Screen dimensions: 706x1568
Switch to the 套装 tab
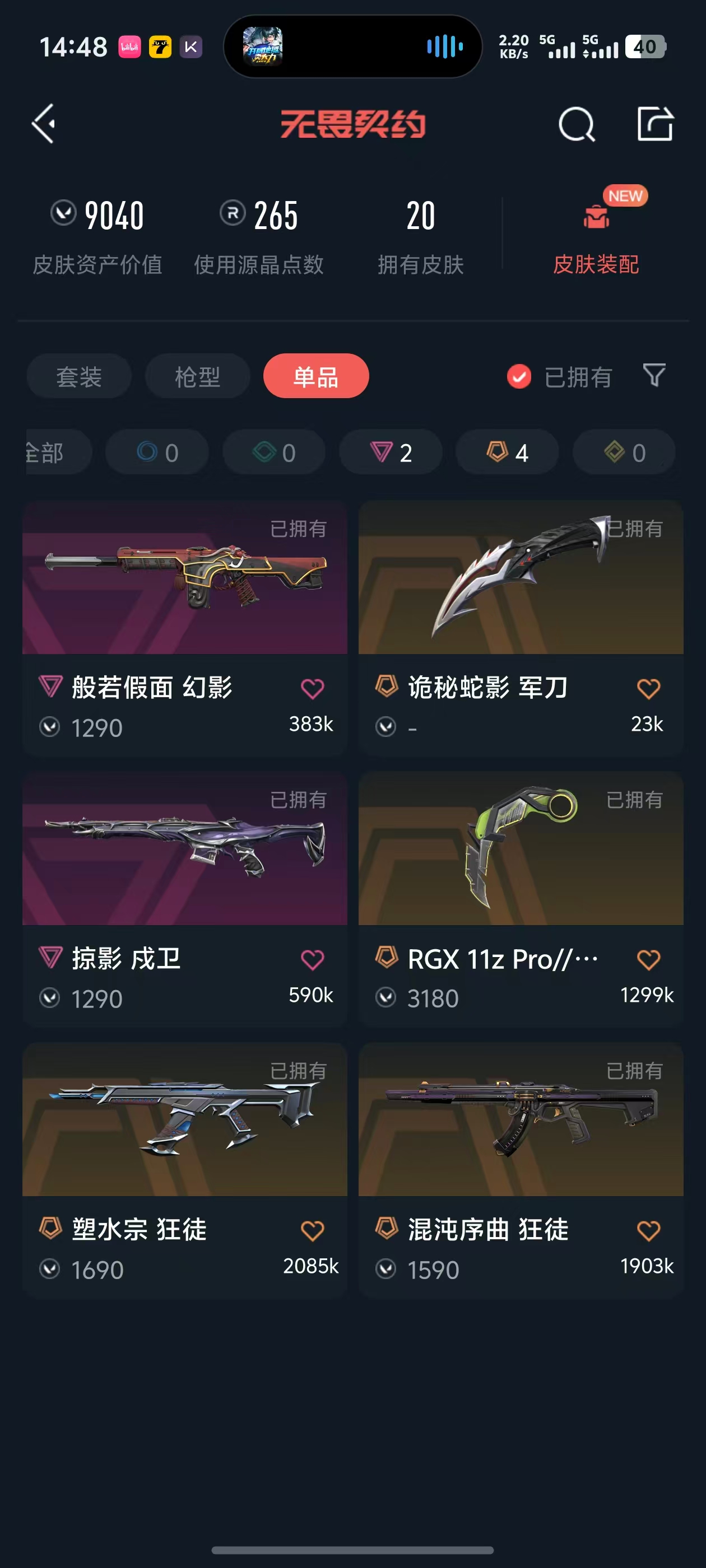79,376
